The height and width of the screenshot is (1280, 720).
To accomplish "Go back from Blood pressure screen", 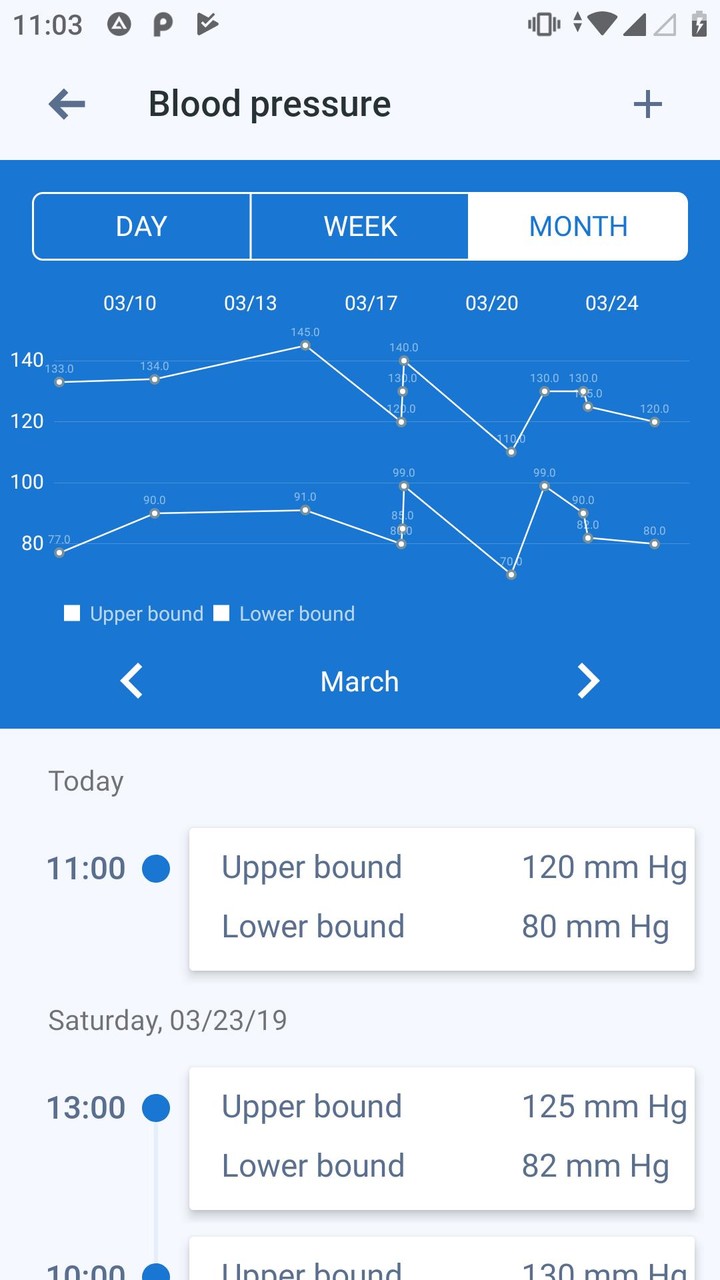I will pos(67,104).
